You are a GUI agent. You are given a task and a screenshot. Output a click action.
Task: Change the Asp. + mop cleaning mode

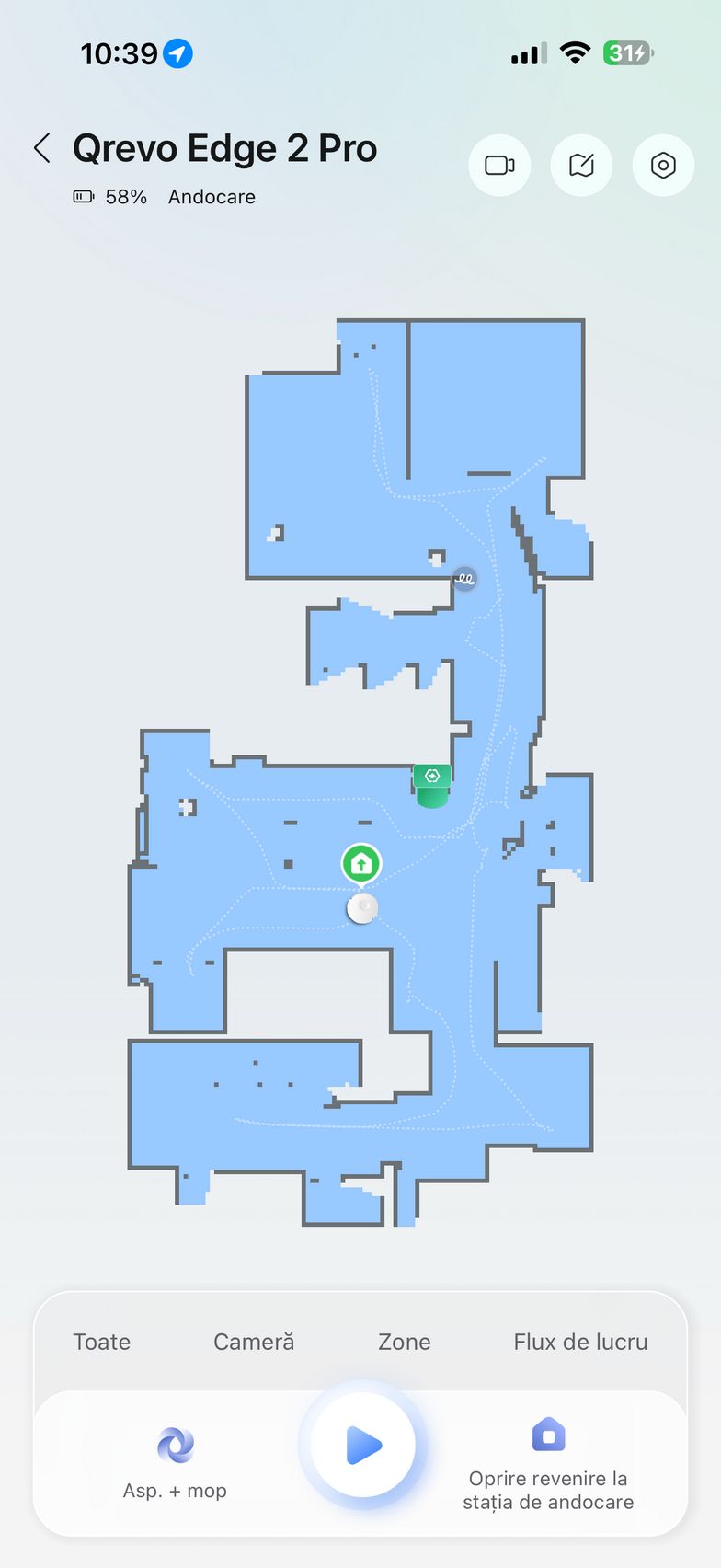(x=175, y=1461)
